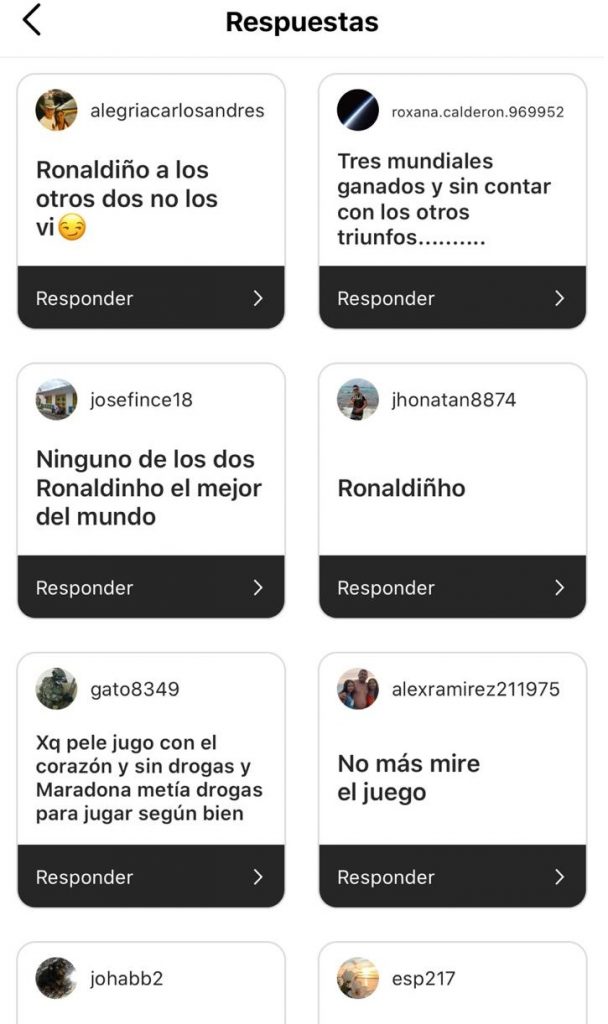608x1024 pixels.
Task: Open alegriacarlosandres's profile
Action: [x=57, y=110]
